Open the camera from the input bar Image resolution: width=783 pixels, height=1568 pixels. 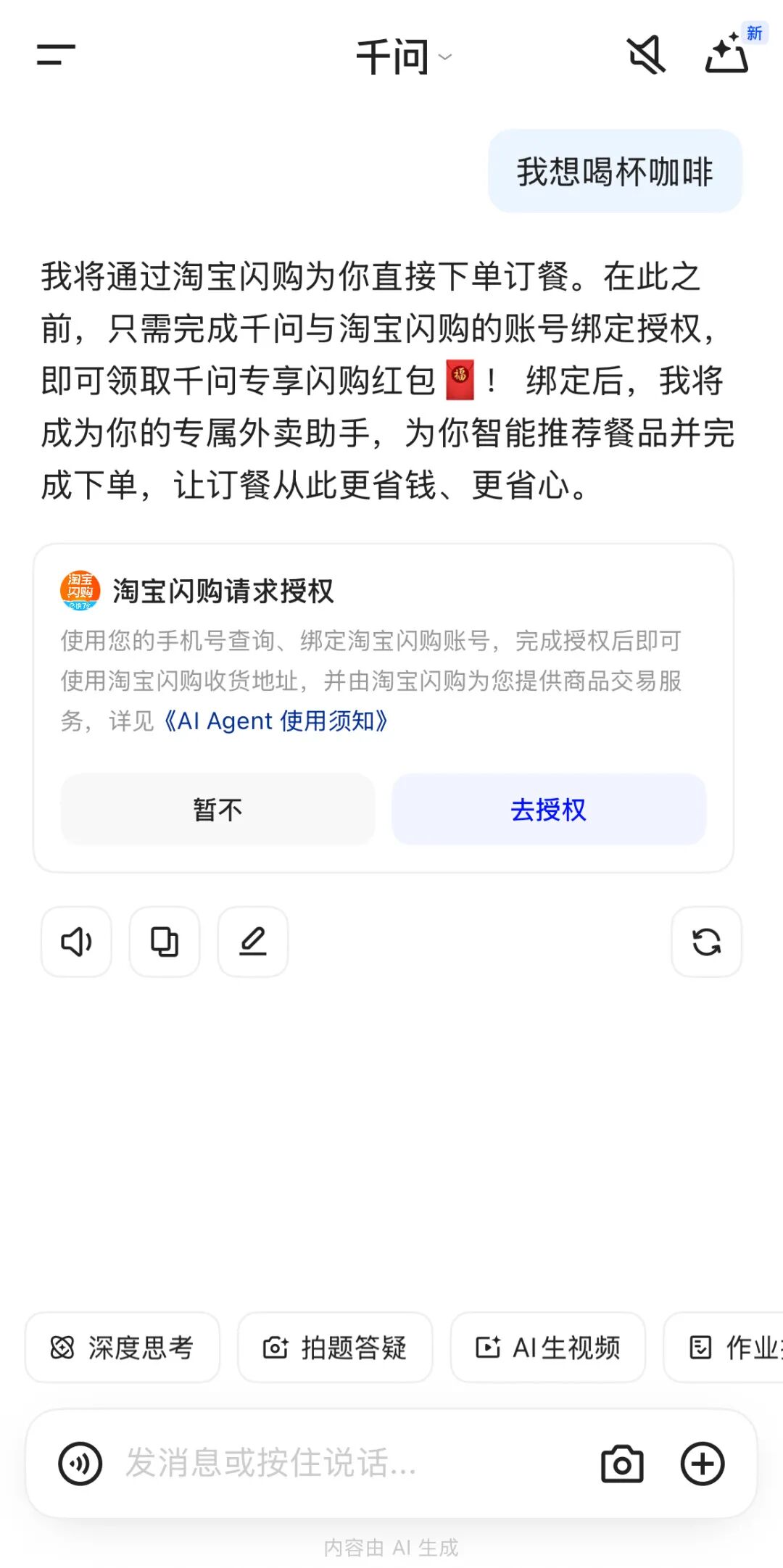click(622, 1464)
